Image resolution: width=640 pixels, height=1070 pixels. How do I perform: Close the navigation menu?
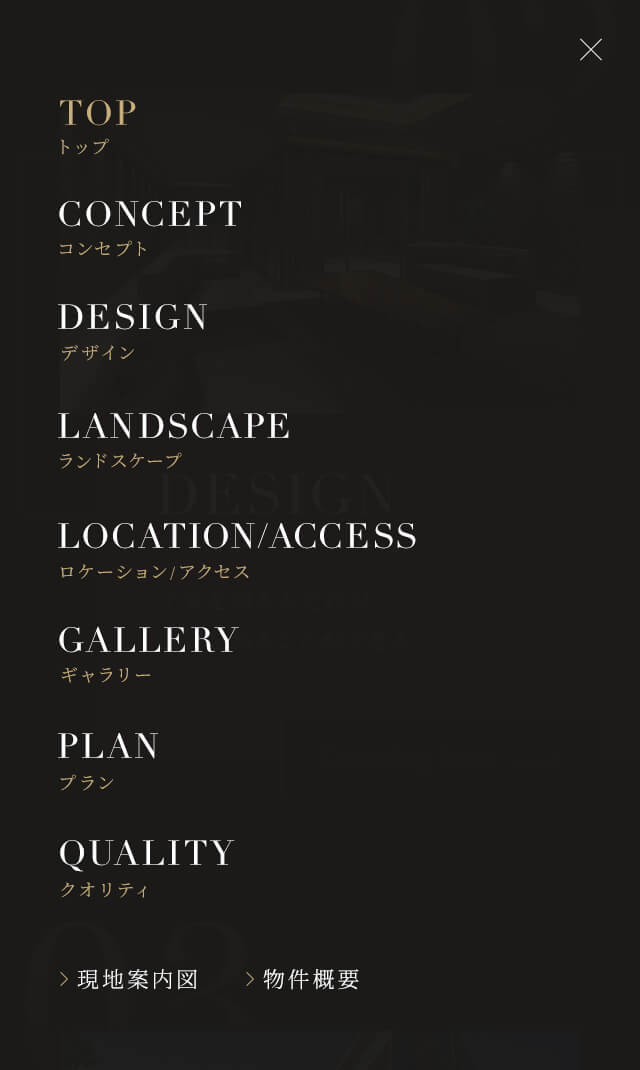point(591,50)
